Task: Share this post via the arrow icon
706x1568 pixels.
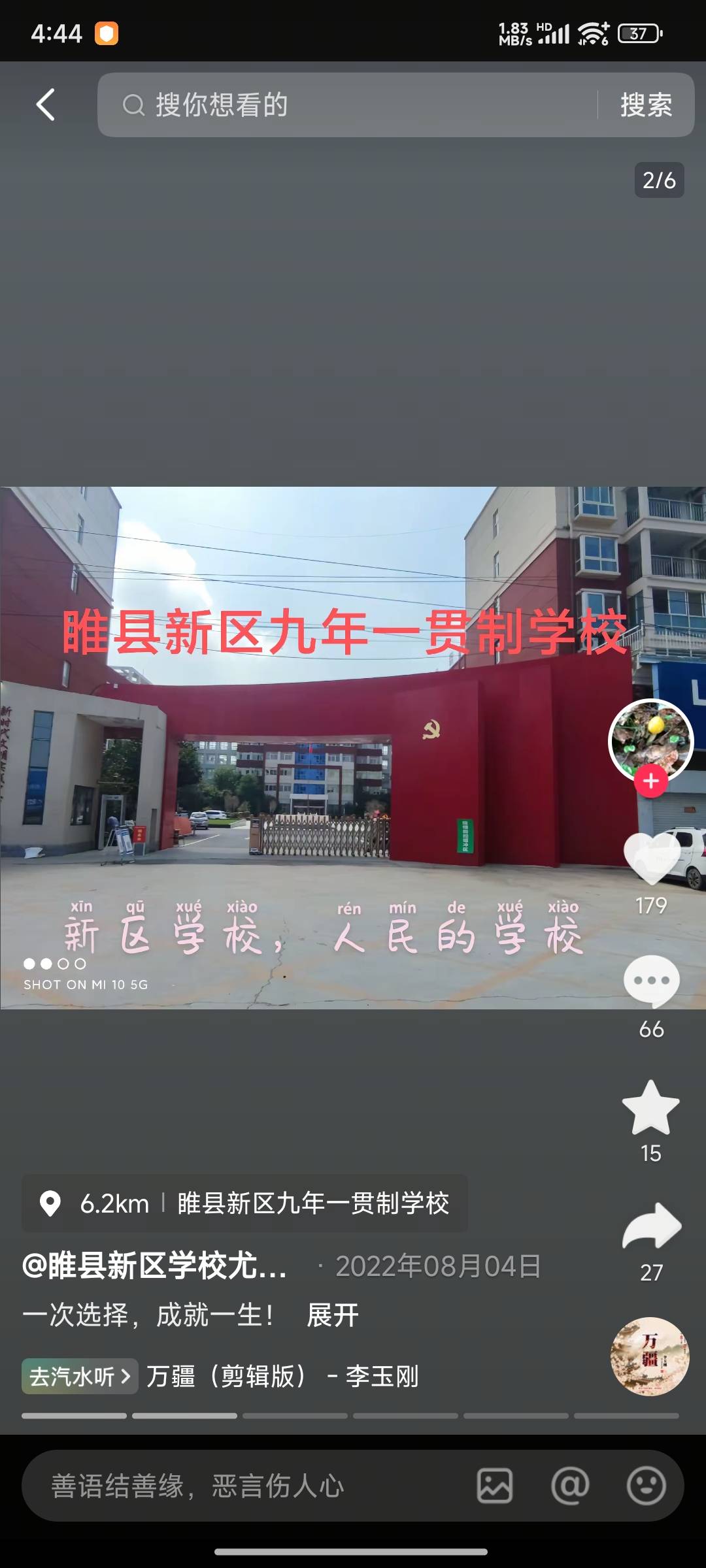Action: click(x=650, y=1226)
